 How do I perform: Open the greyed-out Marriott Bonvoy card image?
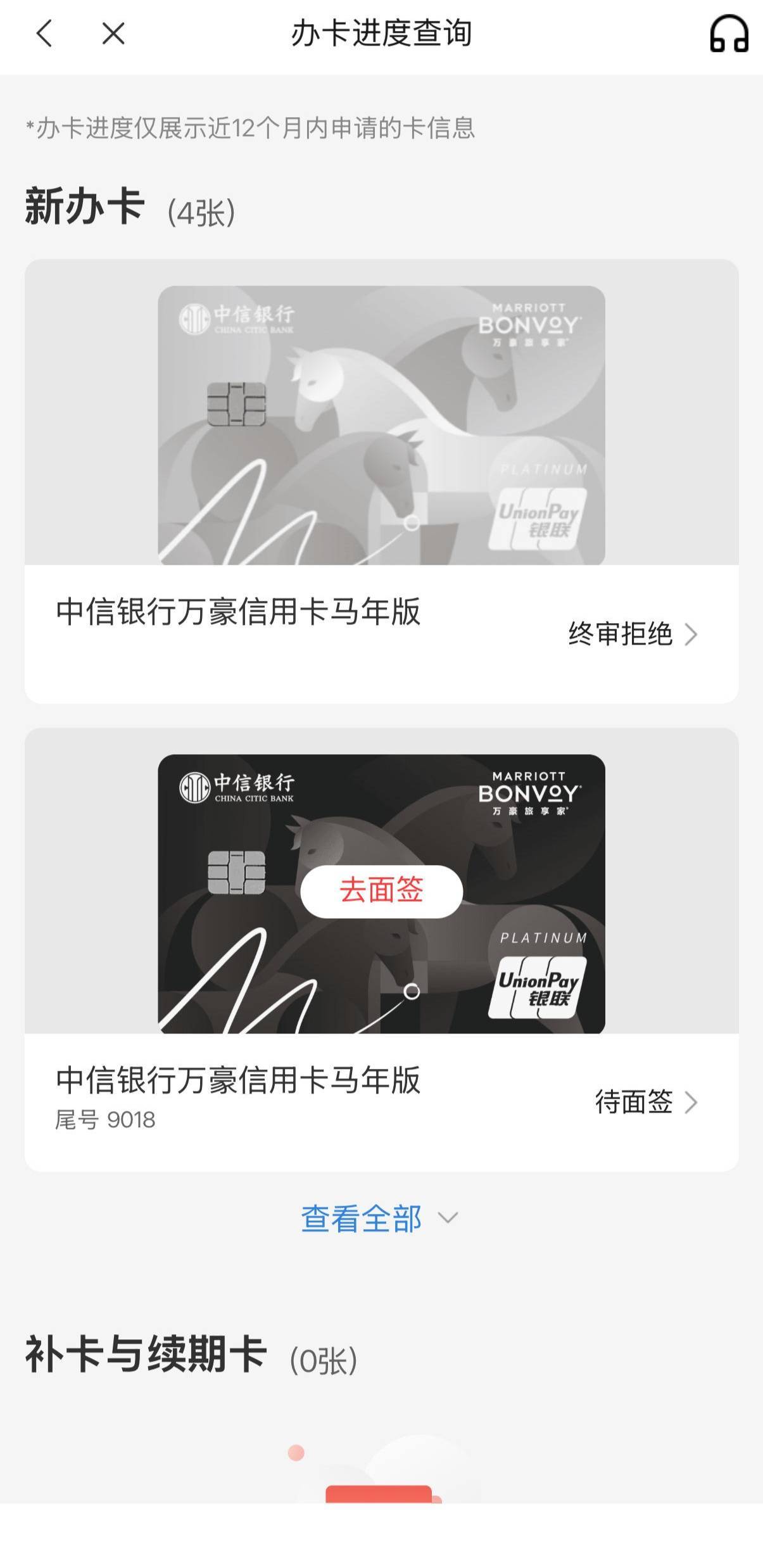click(381, 425)
